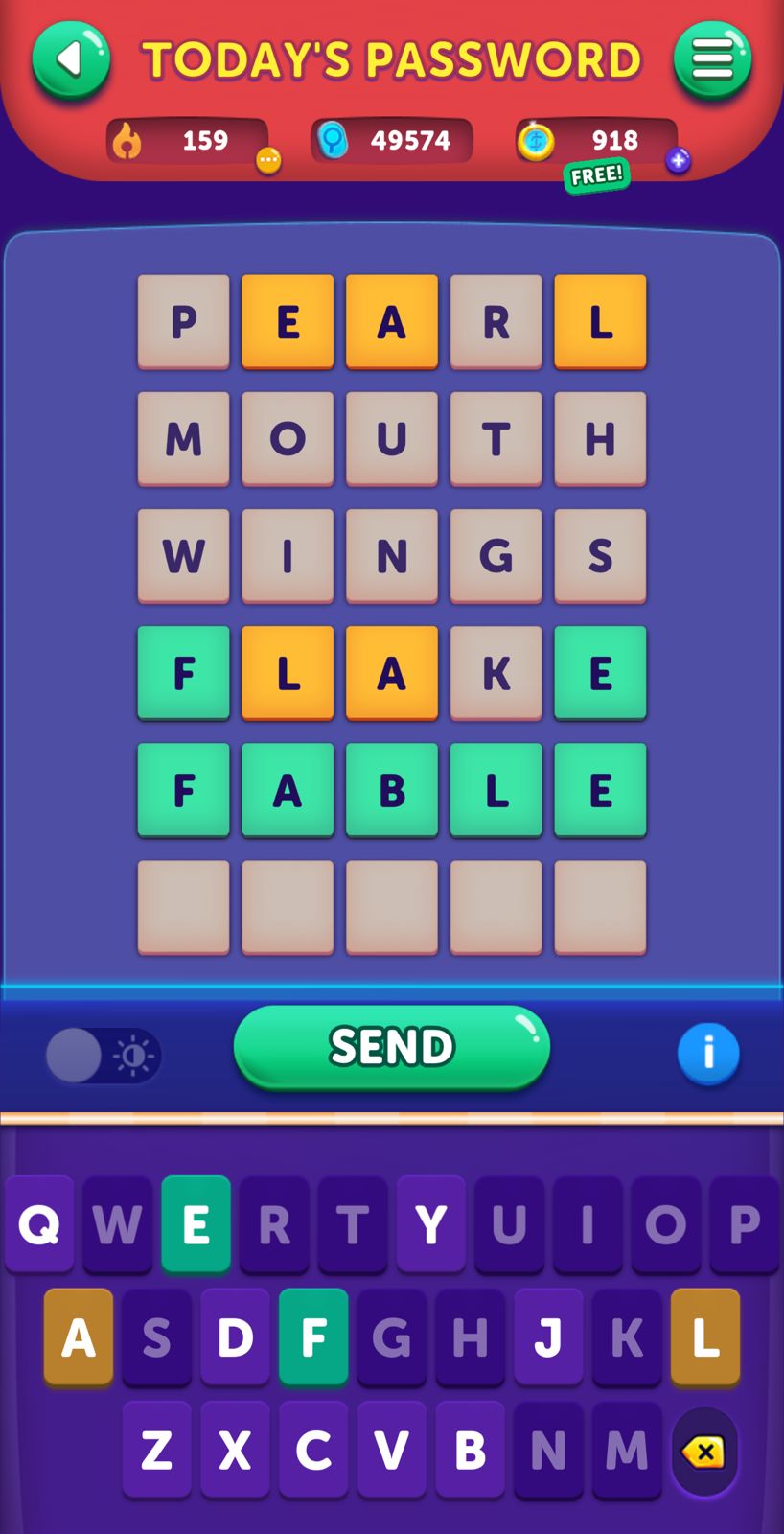The height and width of the screenshot is (1534, 784).
Task: Go back using the green arrow button
Action: click(x=71, y=60)
